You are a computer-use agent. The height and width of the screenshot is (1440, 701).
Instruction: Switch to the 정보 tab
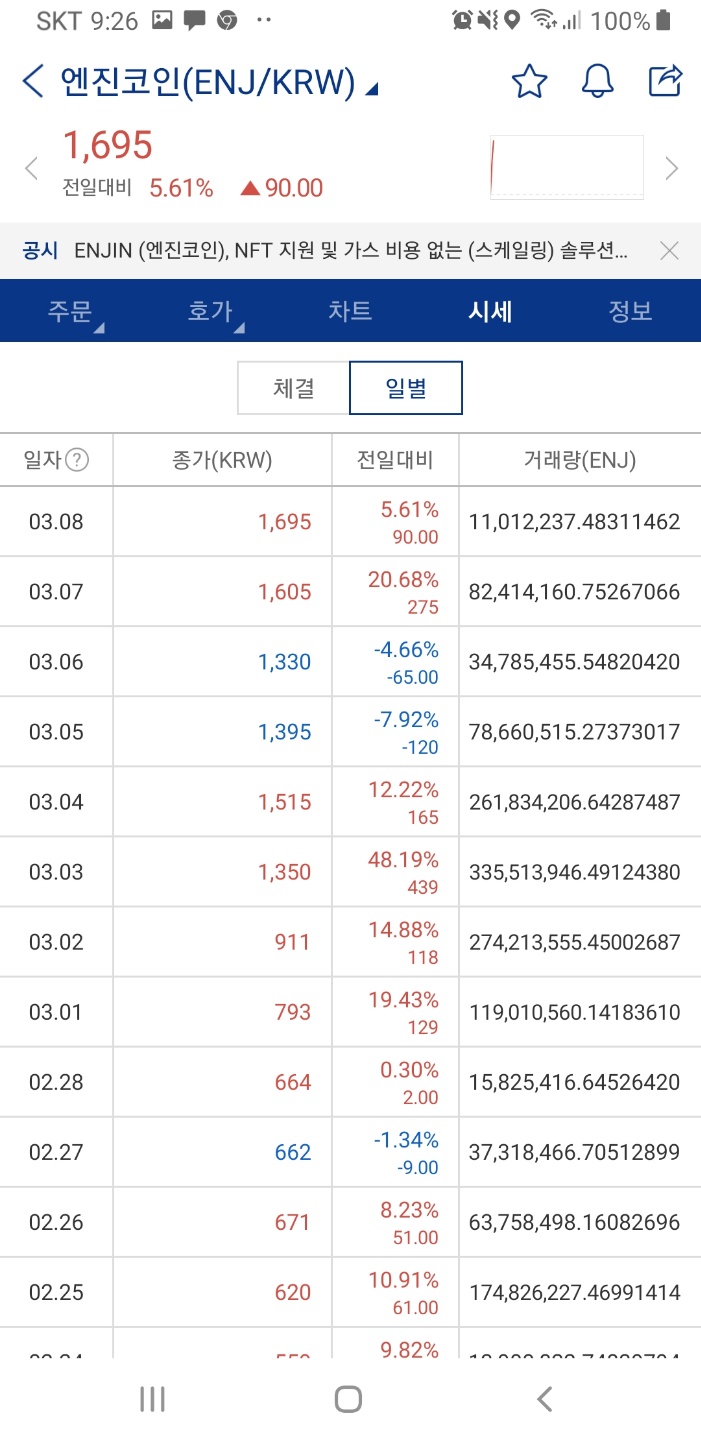[x=630, y=311]
